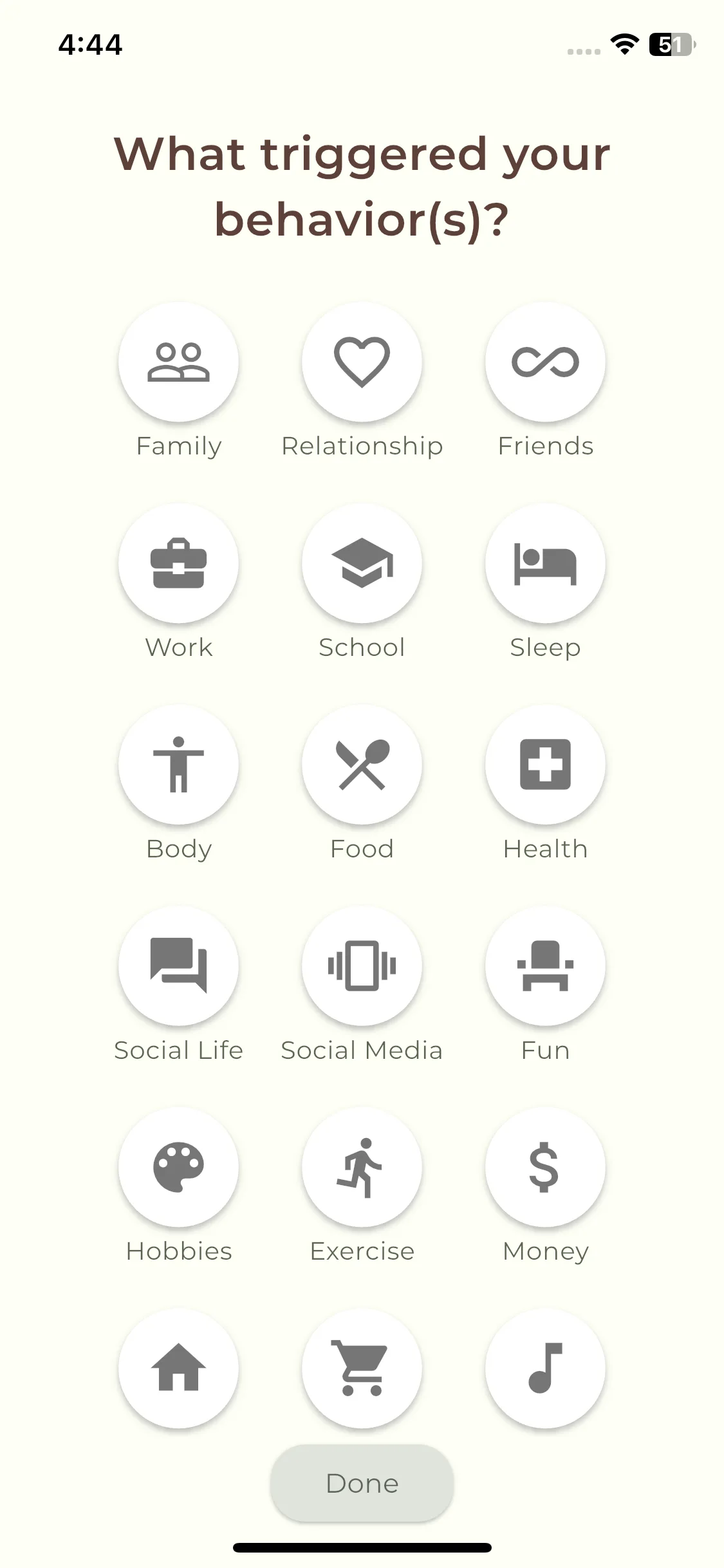724x1568 pixels.
Task: Choose the music note trigger
Action: (545, 1368)
